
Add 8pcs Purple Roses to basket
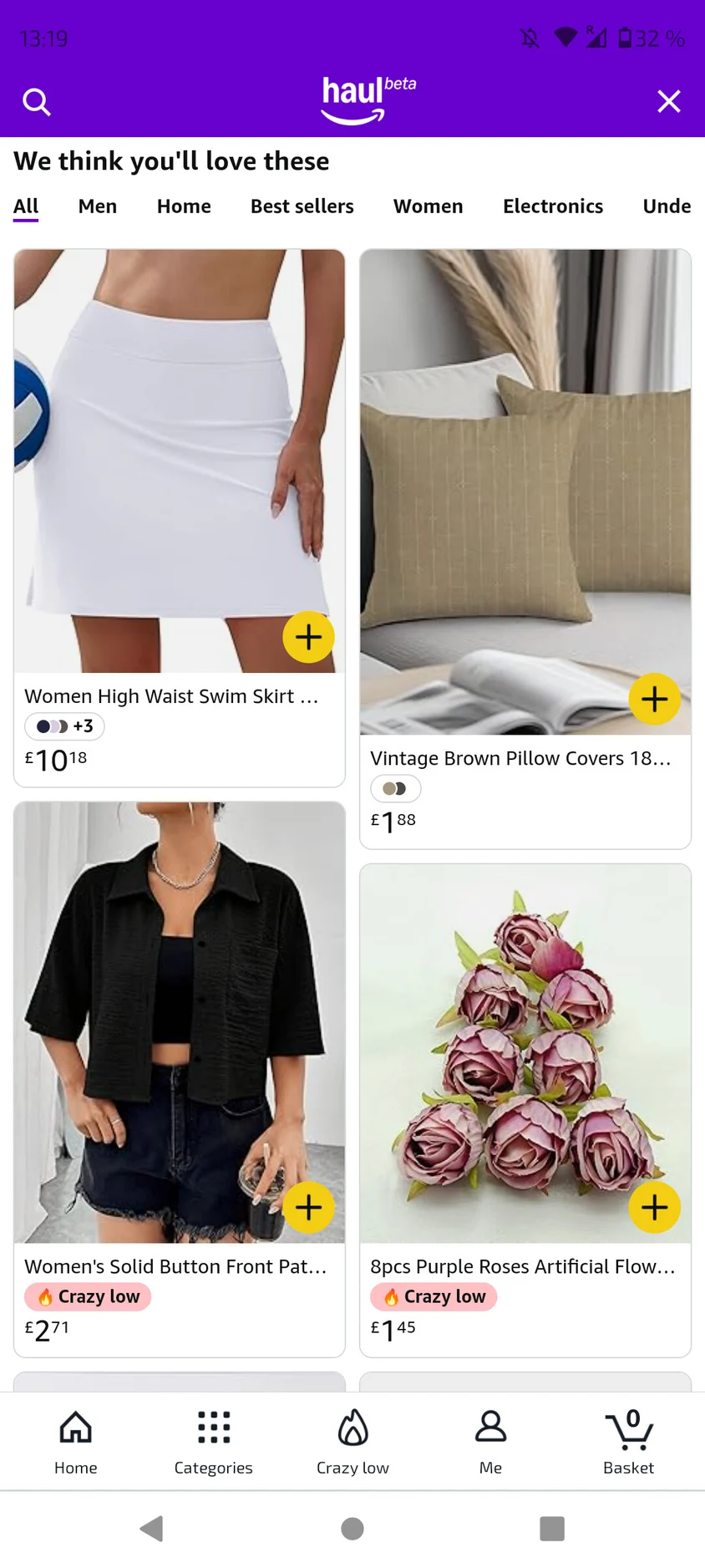pos(655,1207)
